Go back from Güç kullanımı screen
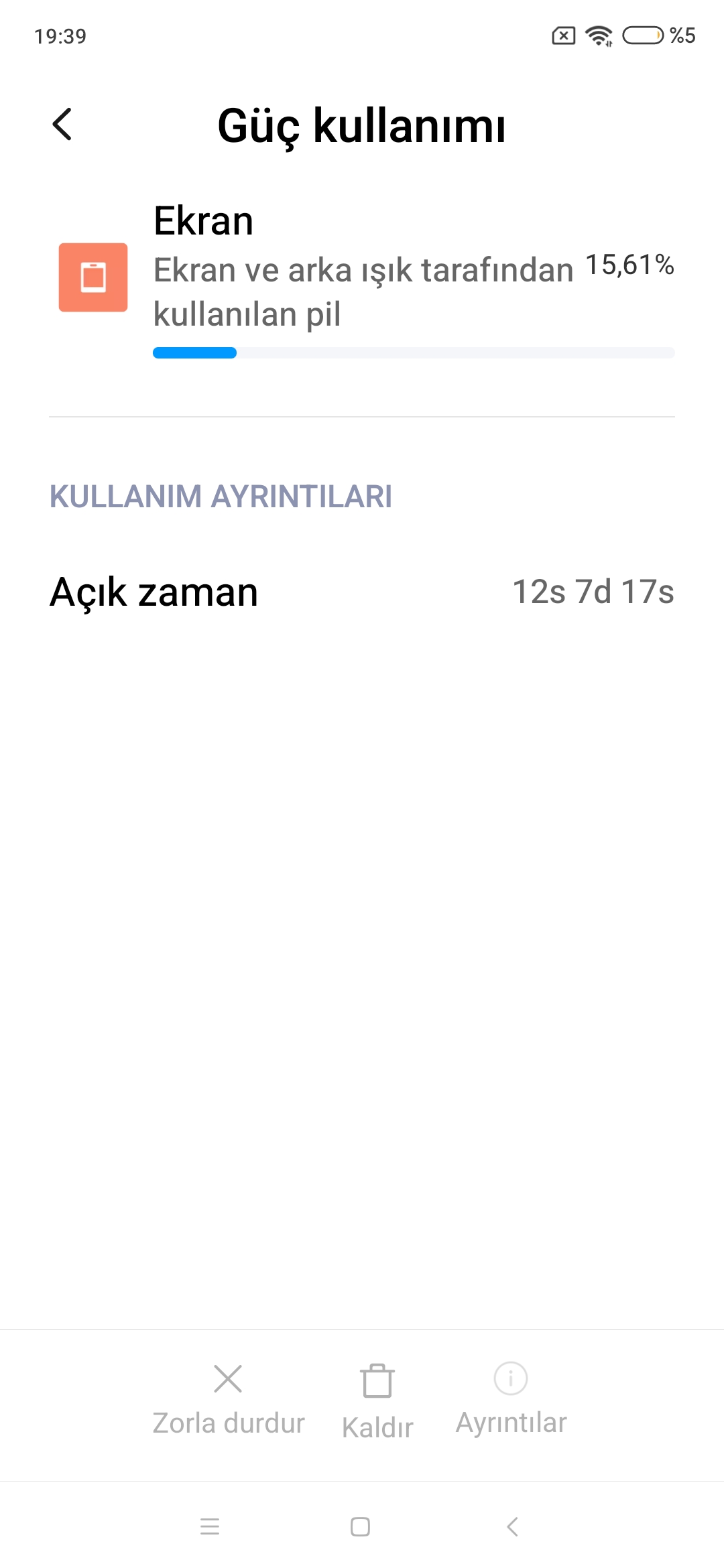 point(62,125)
